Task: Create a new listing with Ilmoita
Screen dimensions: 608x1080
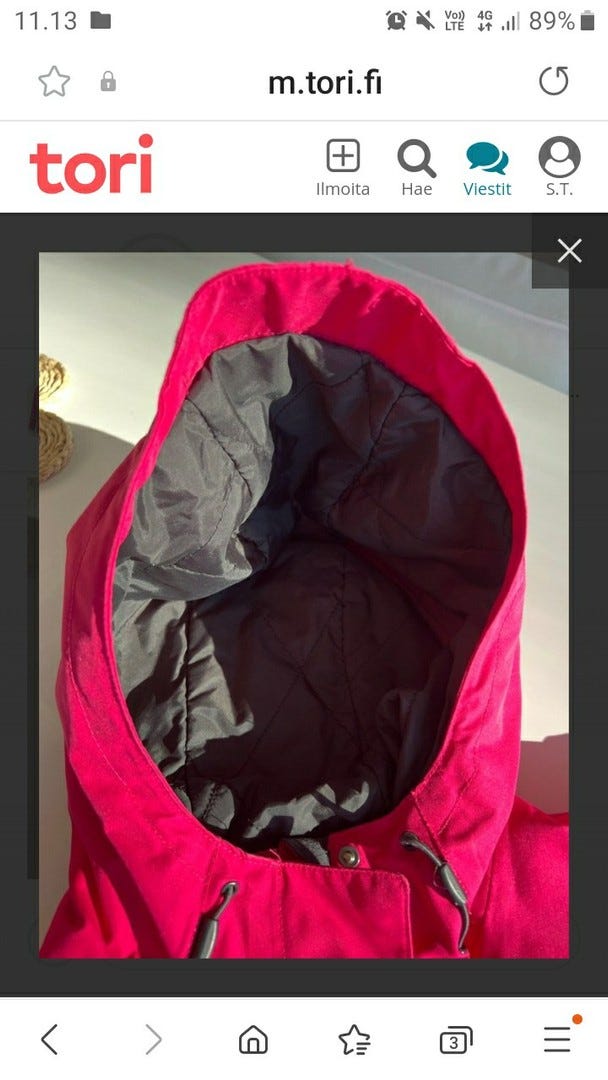Action: click(x=343, y=167)
